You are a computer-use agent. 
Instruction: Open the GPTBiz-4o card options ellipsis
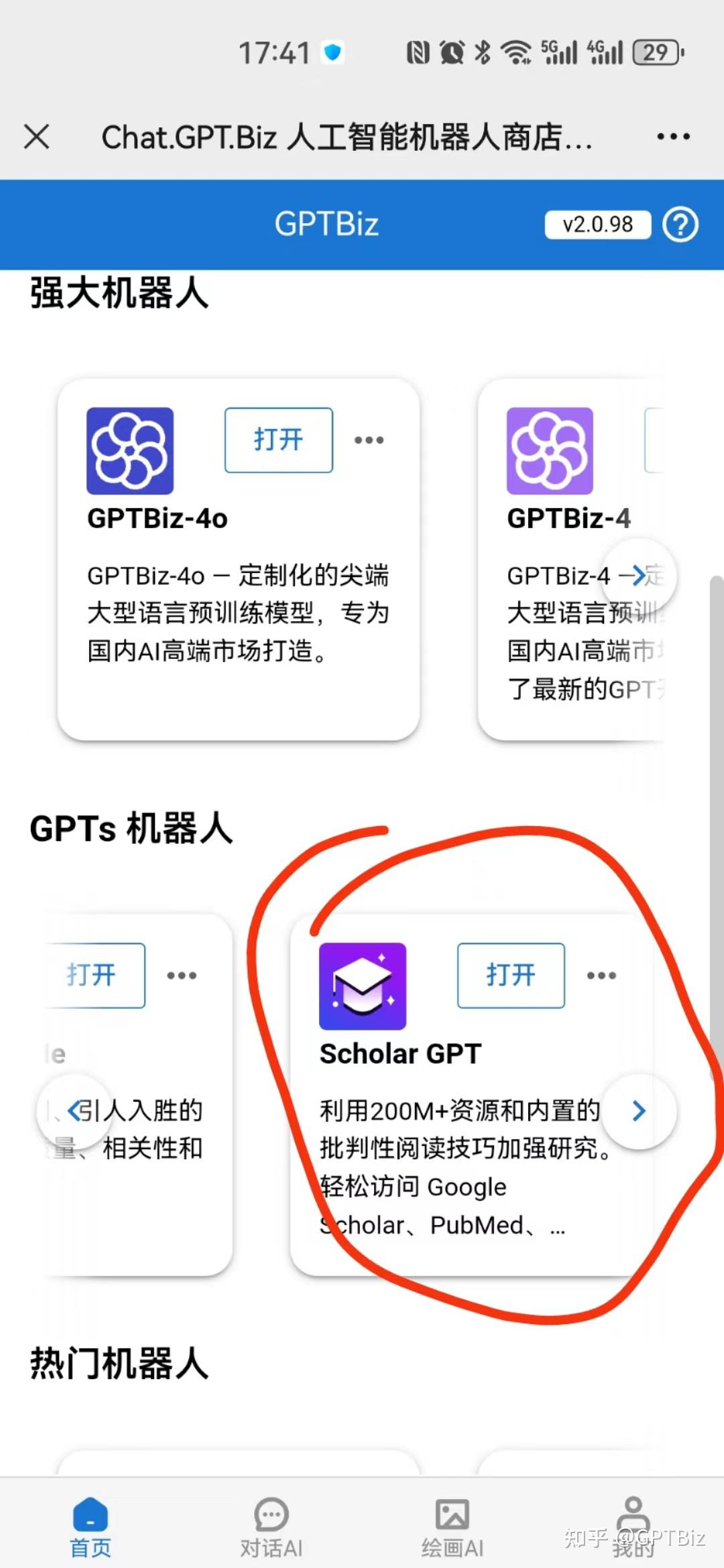[369, 440]
